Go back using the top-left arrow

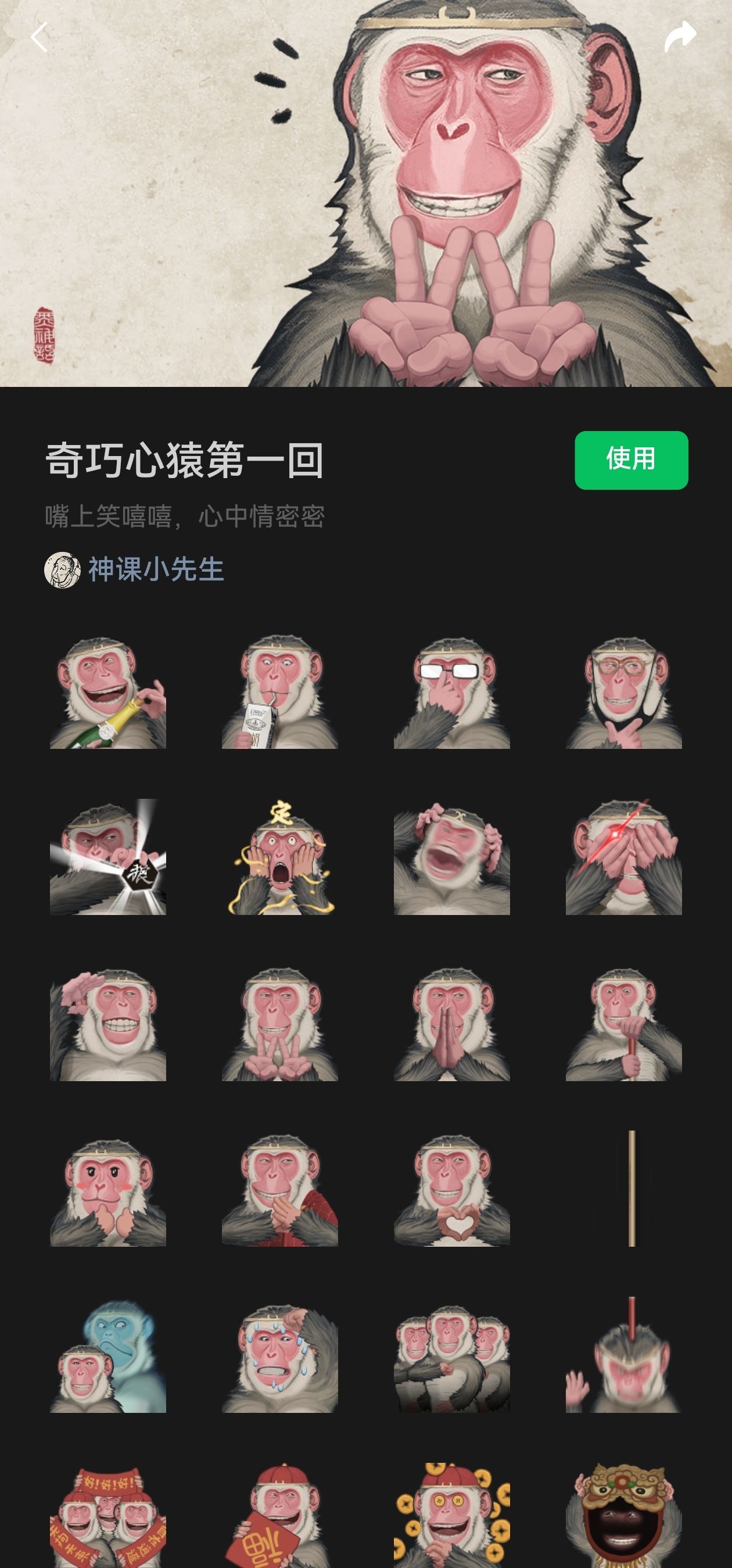point(40,38)
